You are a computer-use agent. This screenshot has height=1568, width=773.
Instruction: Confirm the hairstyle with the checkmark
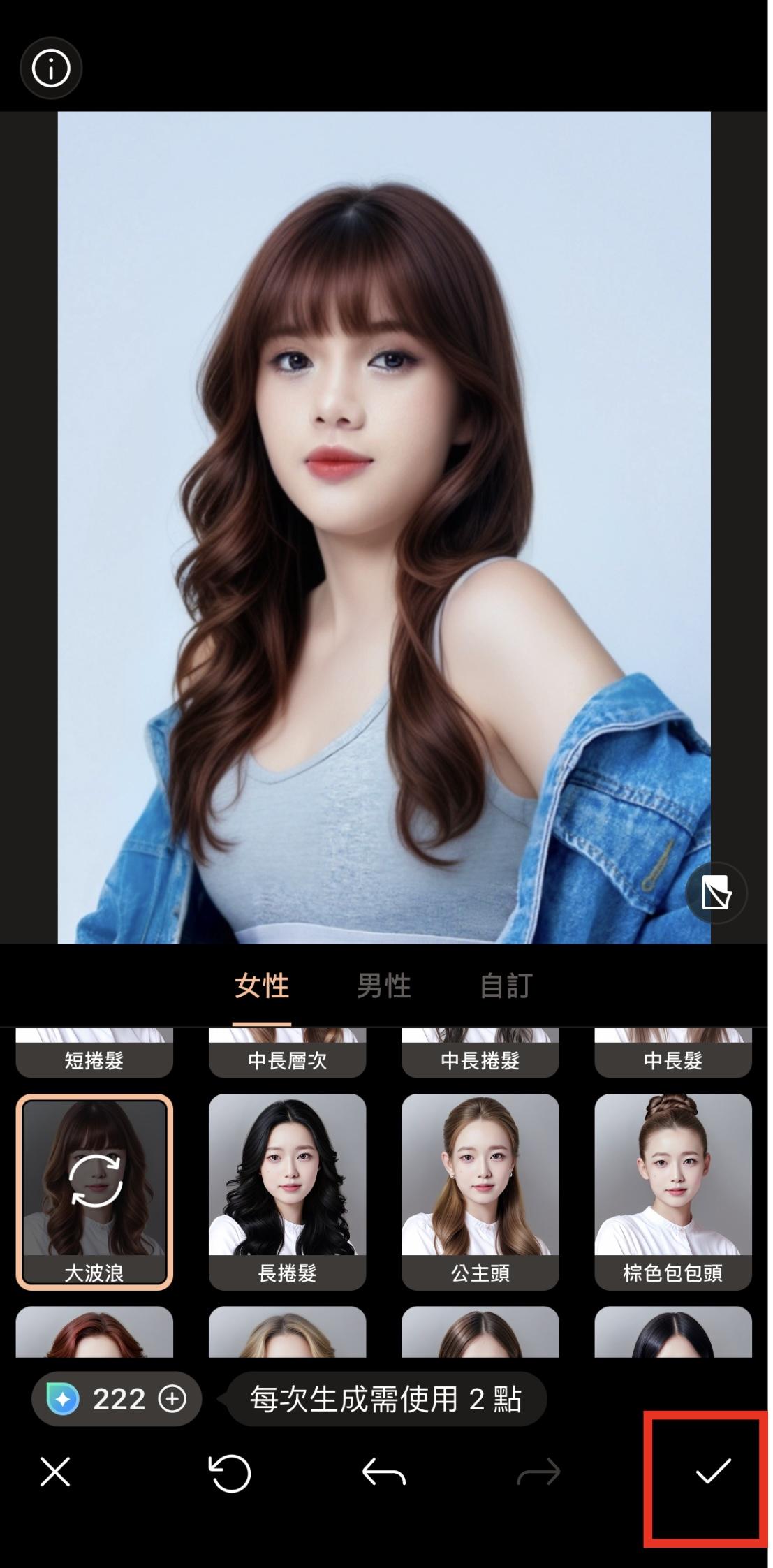(x=712, y=1471)
